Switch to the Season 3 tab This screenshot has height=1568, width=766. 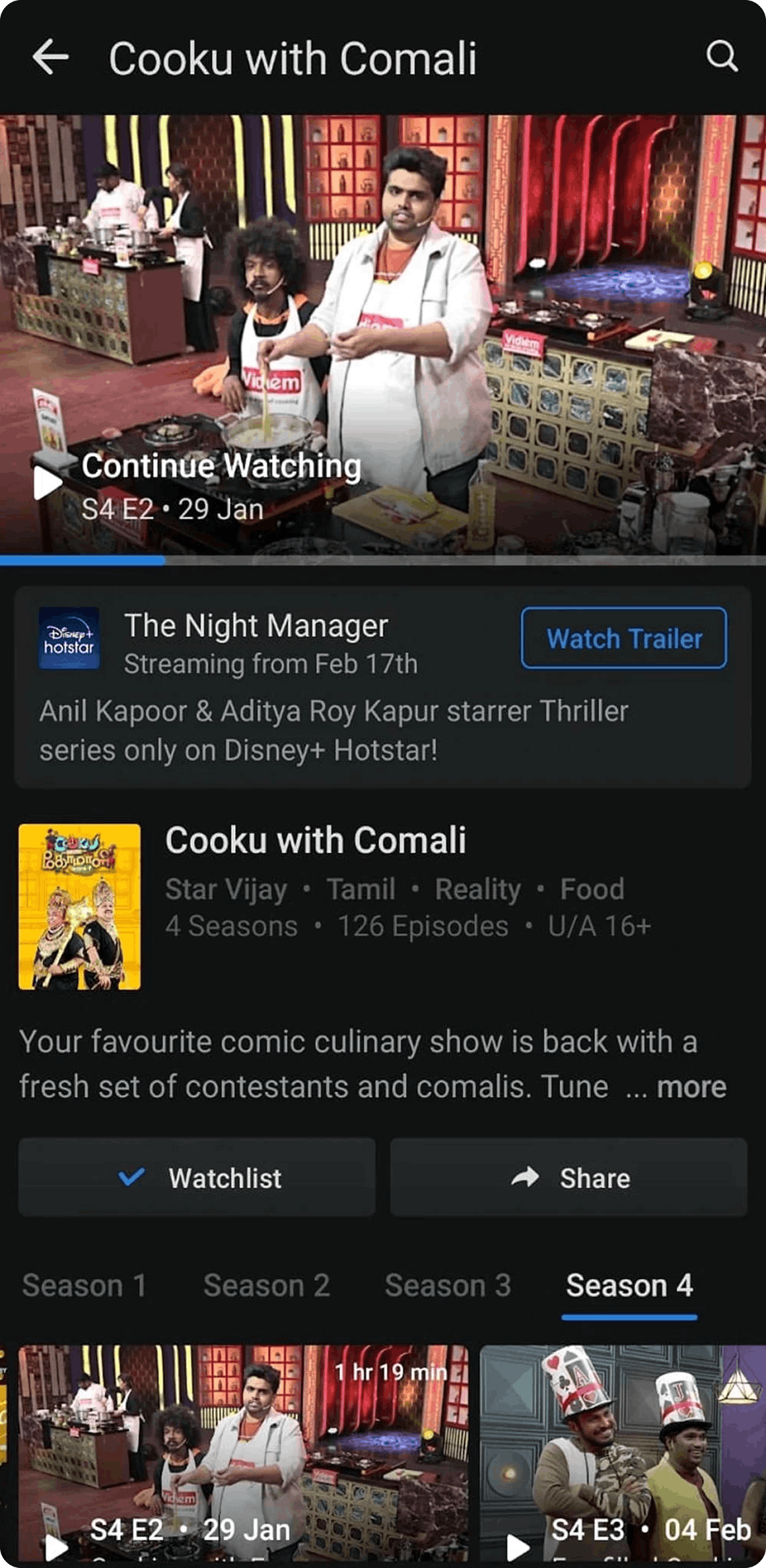[448, 1286]
